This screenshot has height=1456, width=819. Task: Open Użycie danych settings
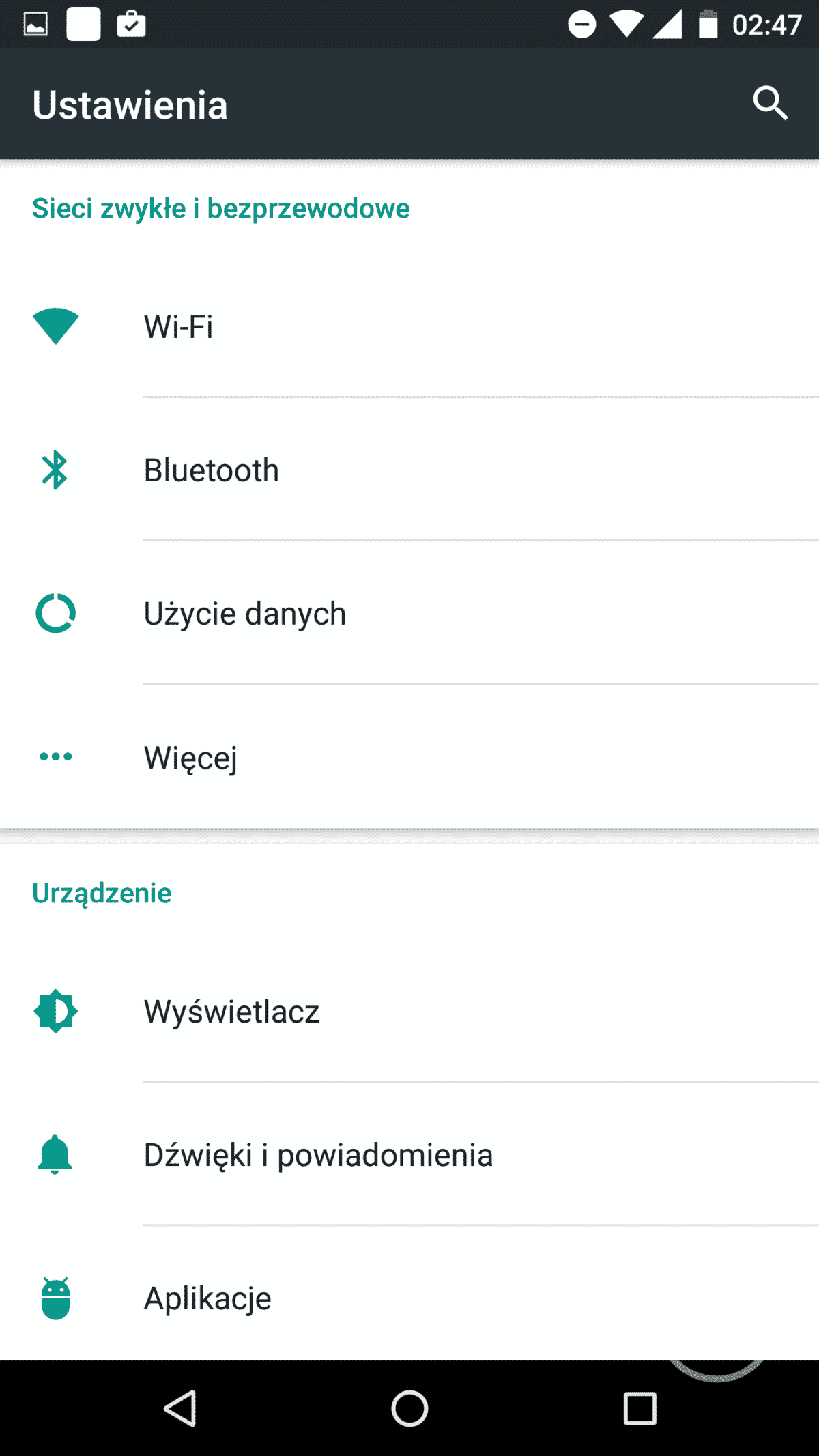(x=409, y=614)
